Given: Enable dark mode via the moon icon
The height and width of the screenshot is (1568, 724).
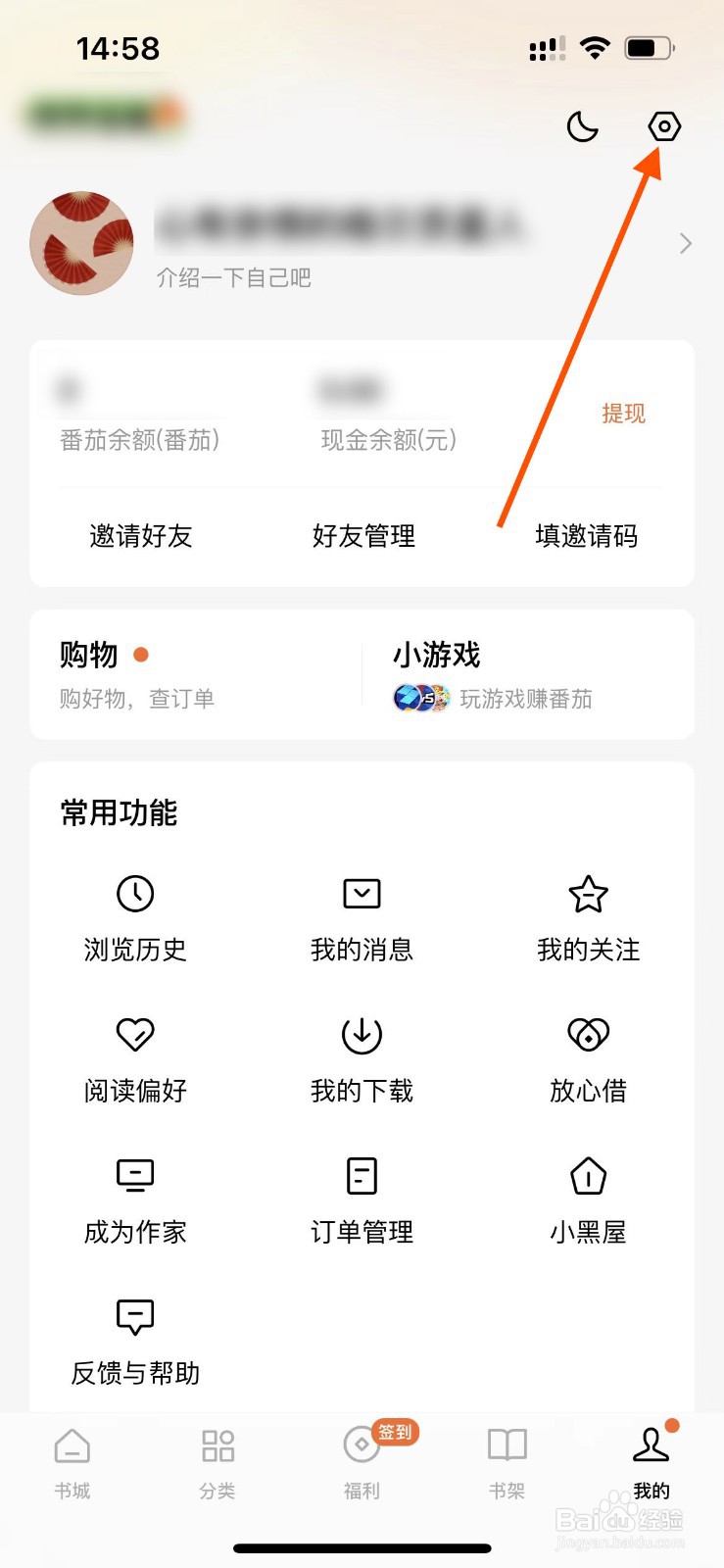Looking at the screenshot, I should click(x=584, y=127).
